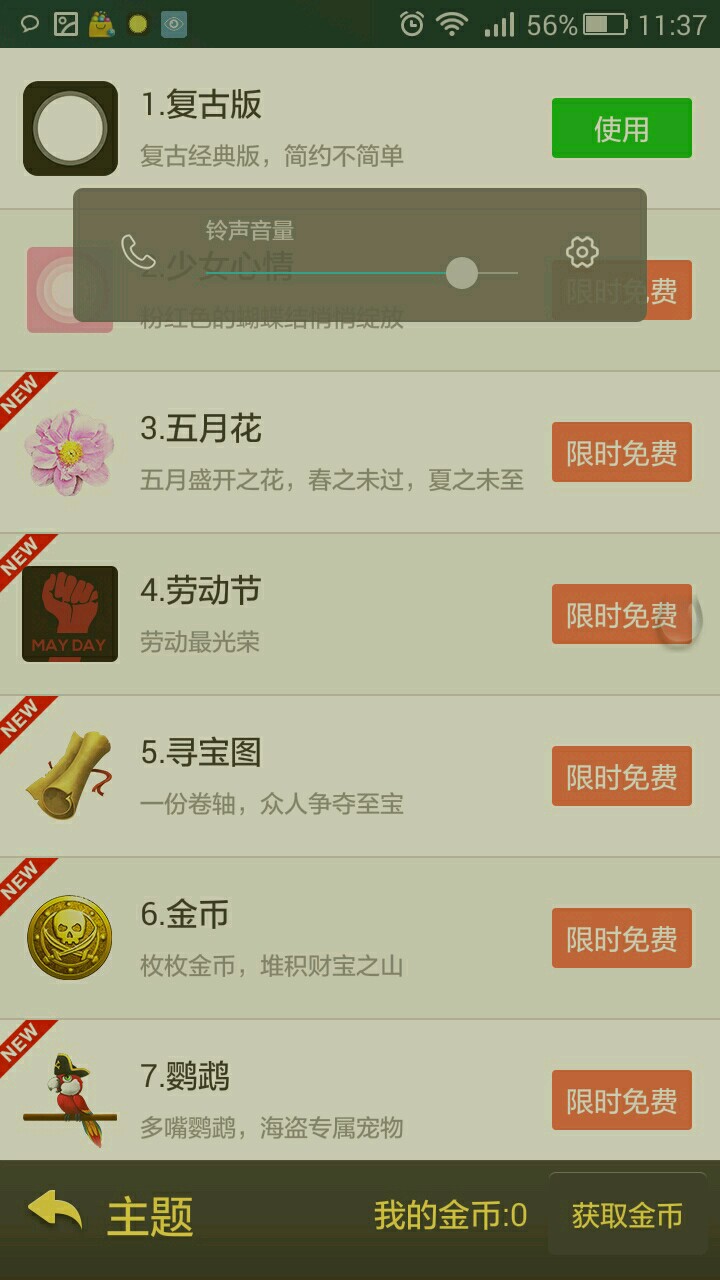Open the 劳动节 theme entry
The height and width of the screenshot is (1280, 720).
pos(300,615)
